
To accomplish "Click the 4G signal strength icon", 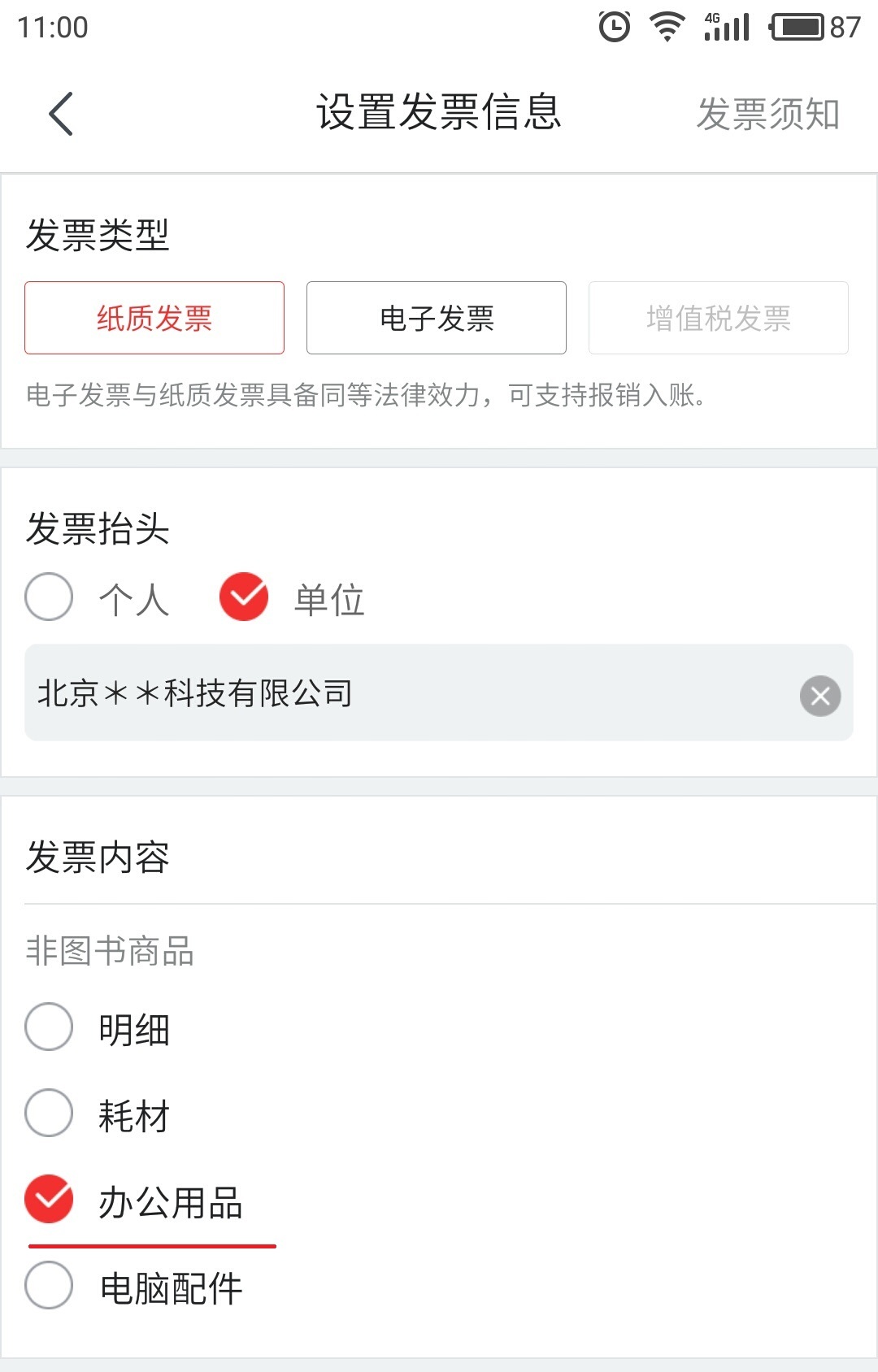I will [x=726, y=26].
